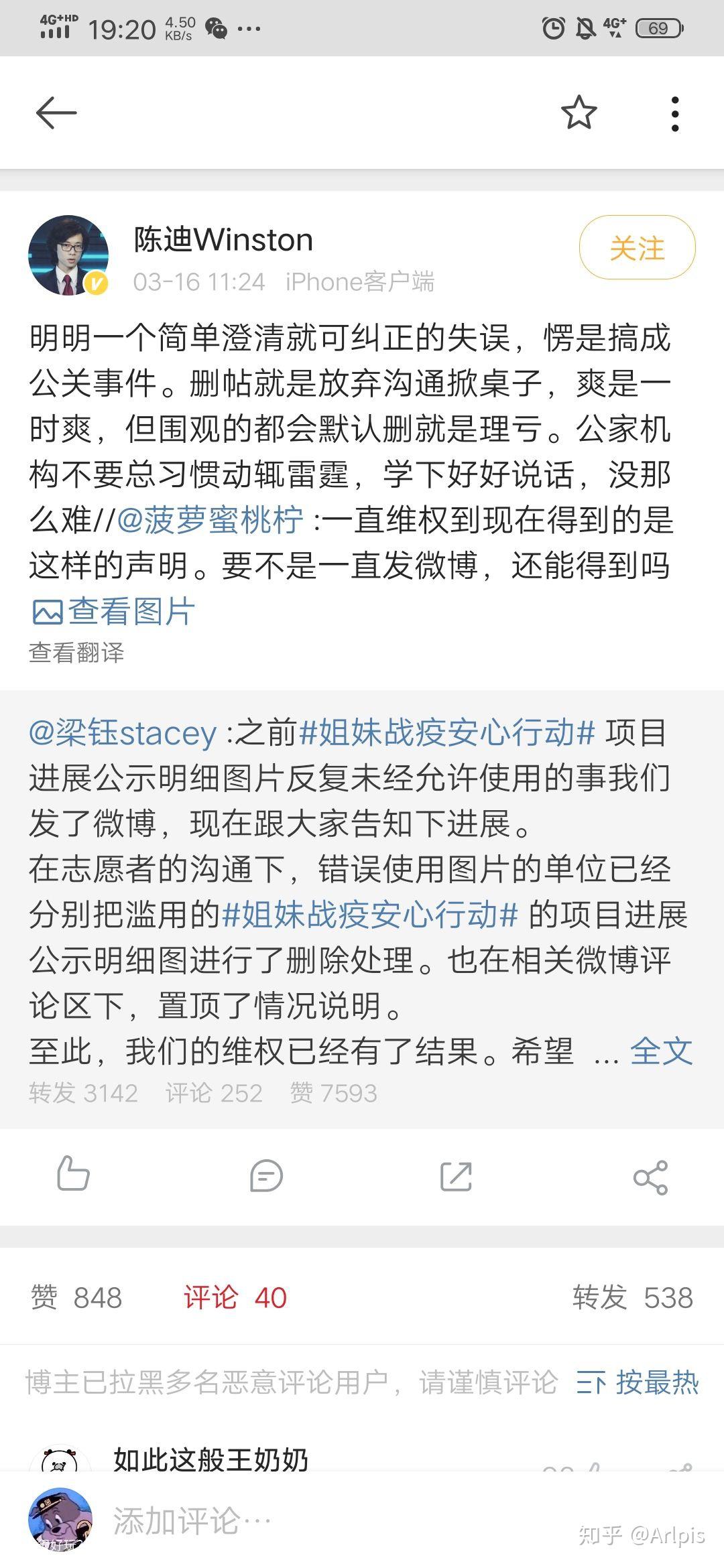Open the @梁钰stacey mention link
Image resolution: width=724 pixels, height=1568 pixels.
(123, 733)
